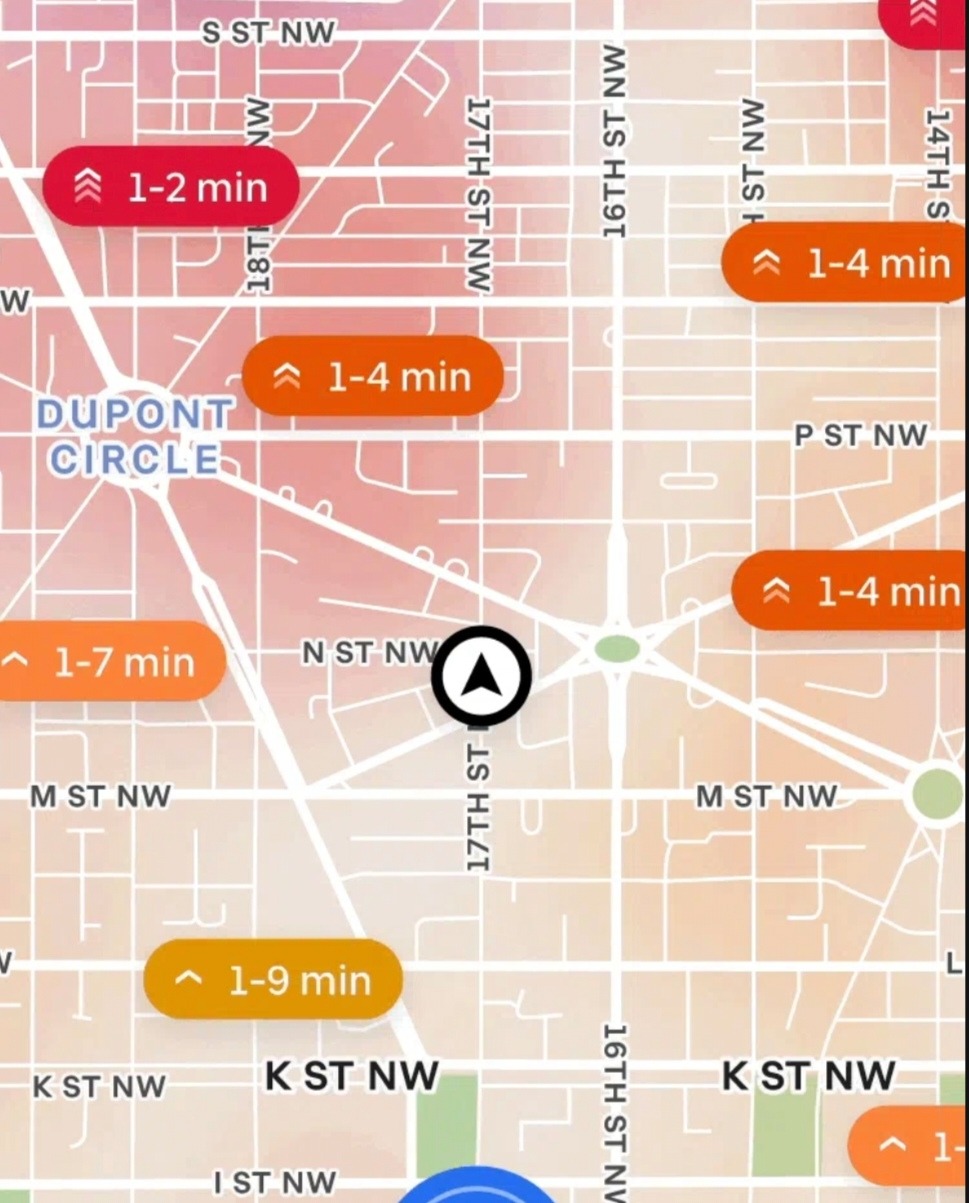Image resolution: width=969 pixels, height=1203 pixels.
Task: Select the 1-4 min chip below P ST NW
Action: coord(850,591)
